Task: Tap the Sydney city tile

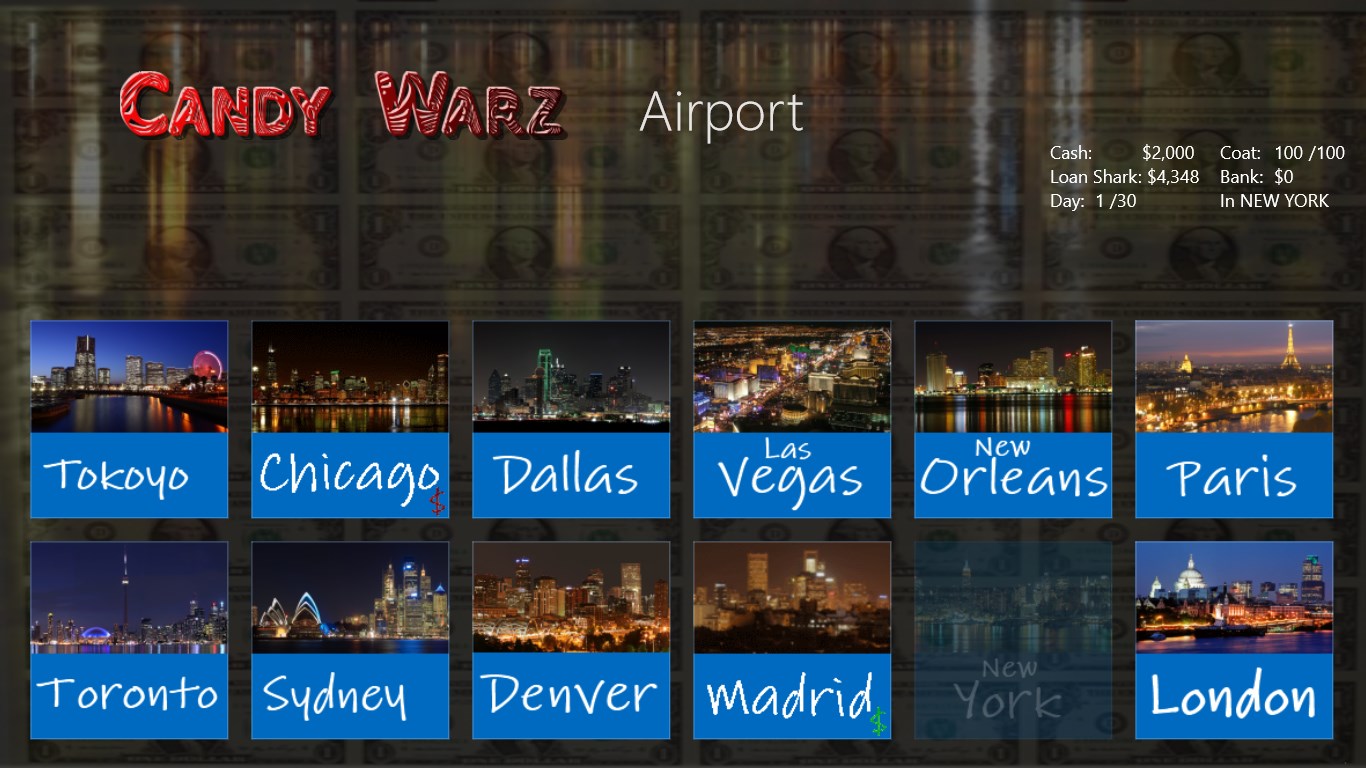Action: (x=350, y=640)
